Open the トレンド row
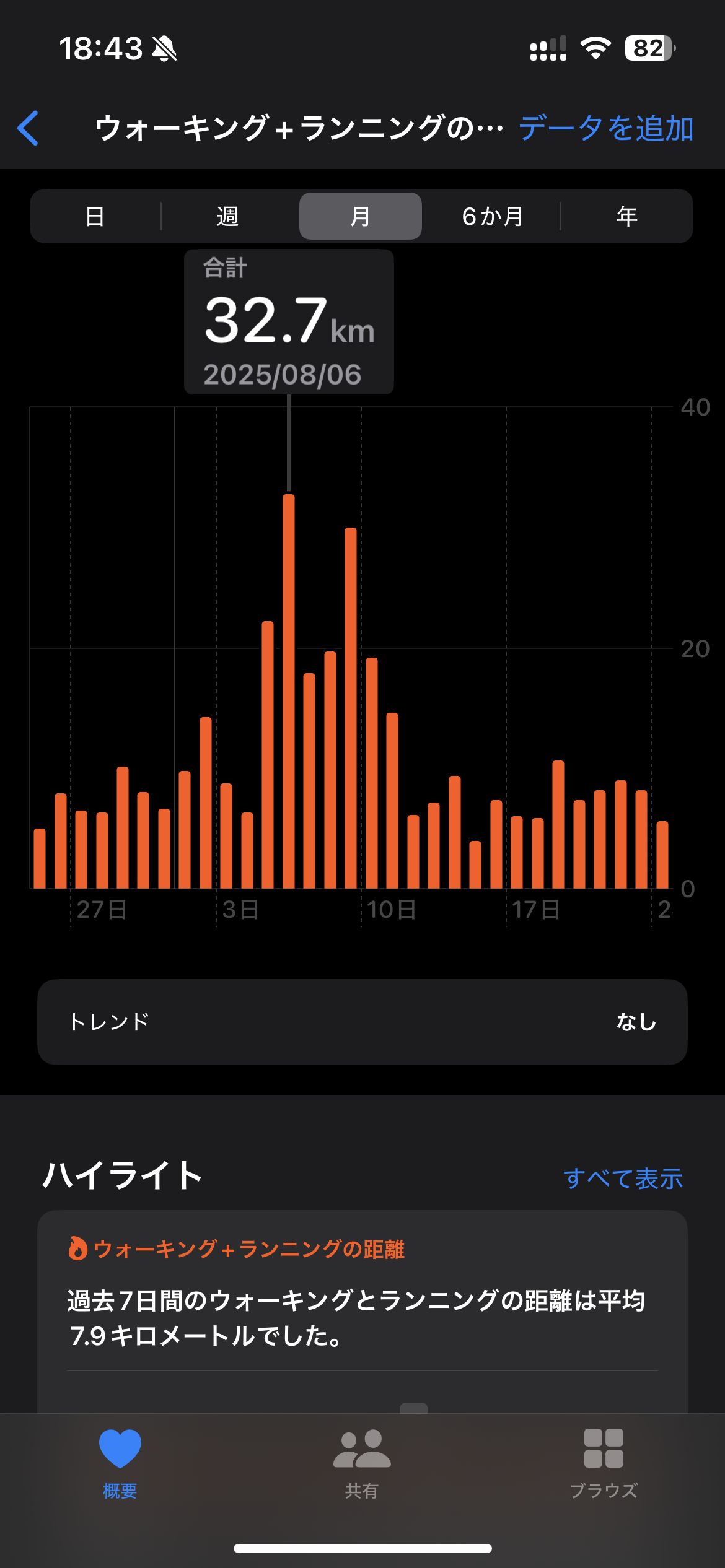The width and height of the screenshot is (725, 1568). (362, 1022)
